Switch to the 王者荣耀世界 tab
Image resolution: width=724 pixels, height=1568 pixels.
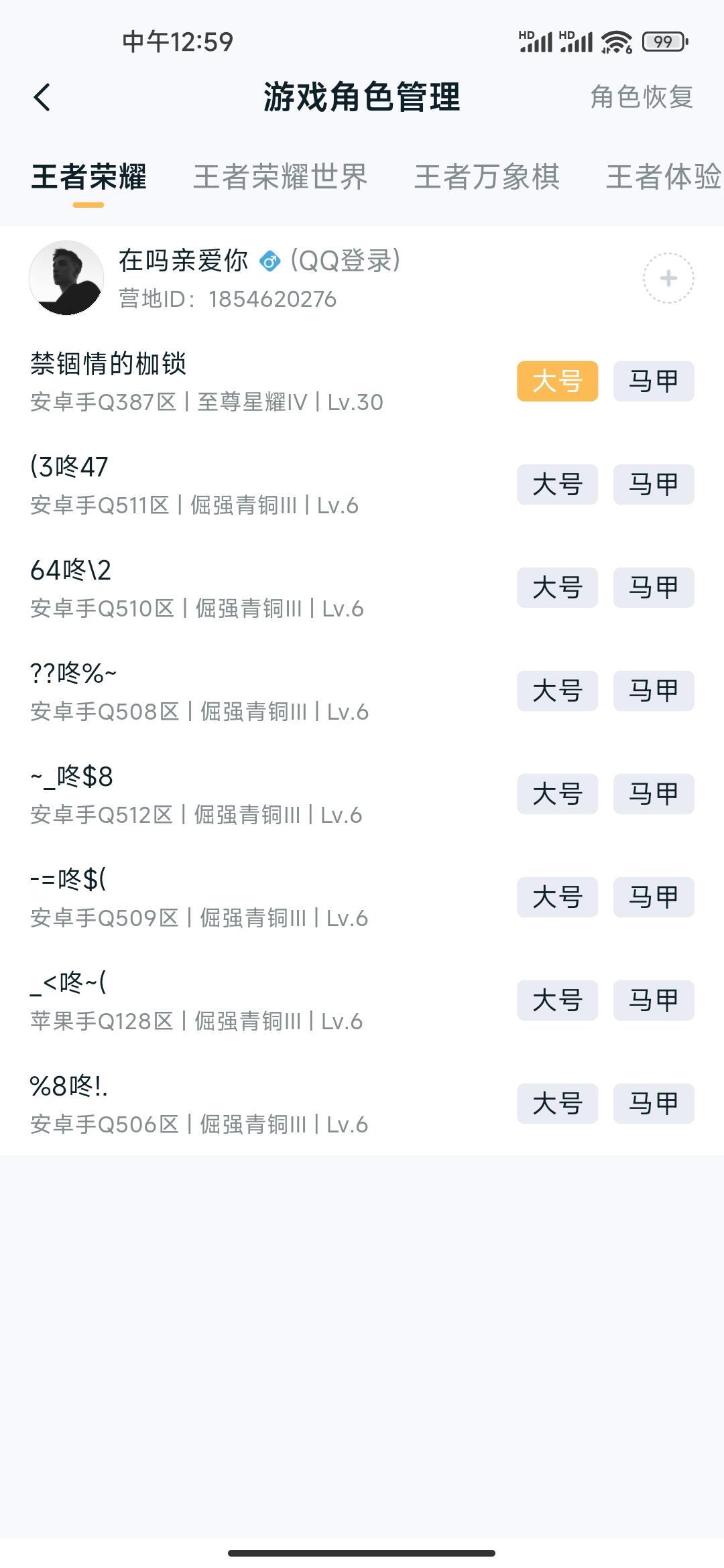(x=280, y=177)
